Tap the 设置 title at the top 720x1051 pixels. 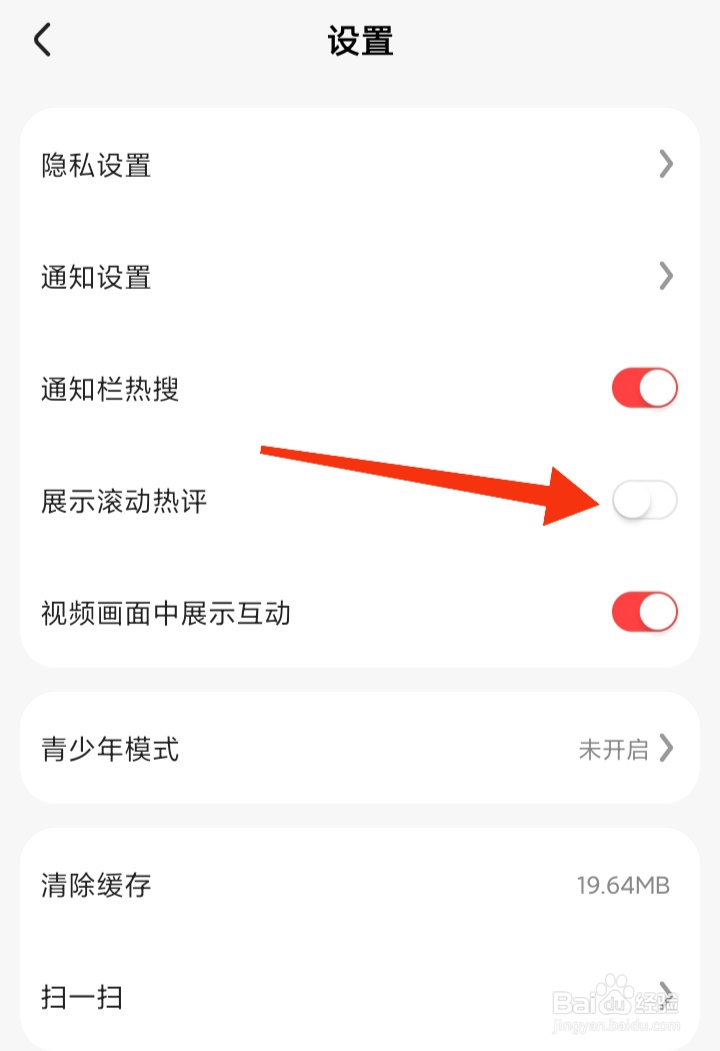[x=360, y=40]
